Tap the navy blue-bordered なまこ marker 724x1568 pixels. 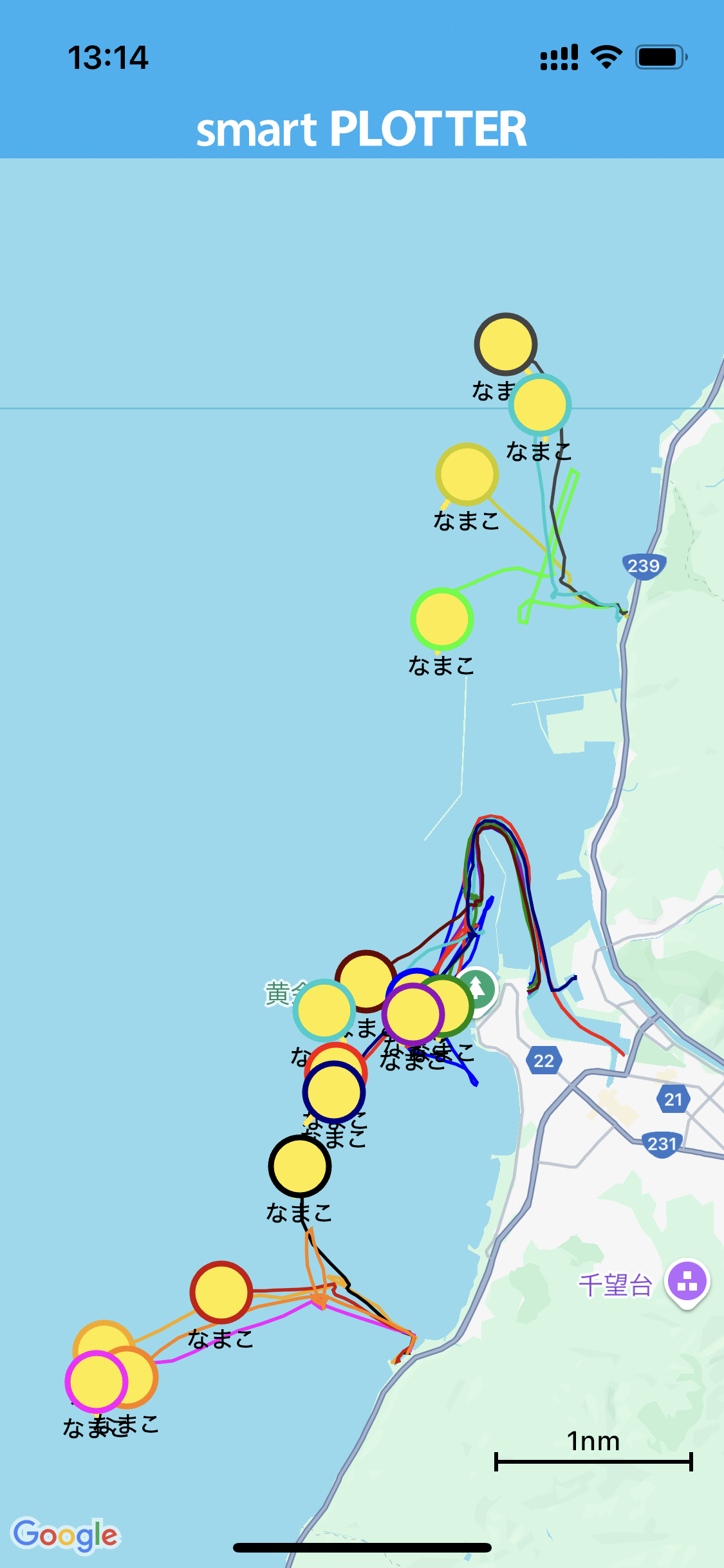pos(334,1092)
